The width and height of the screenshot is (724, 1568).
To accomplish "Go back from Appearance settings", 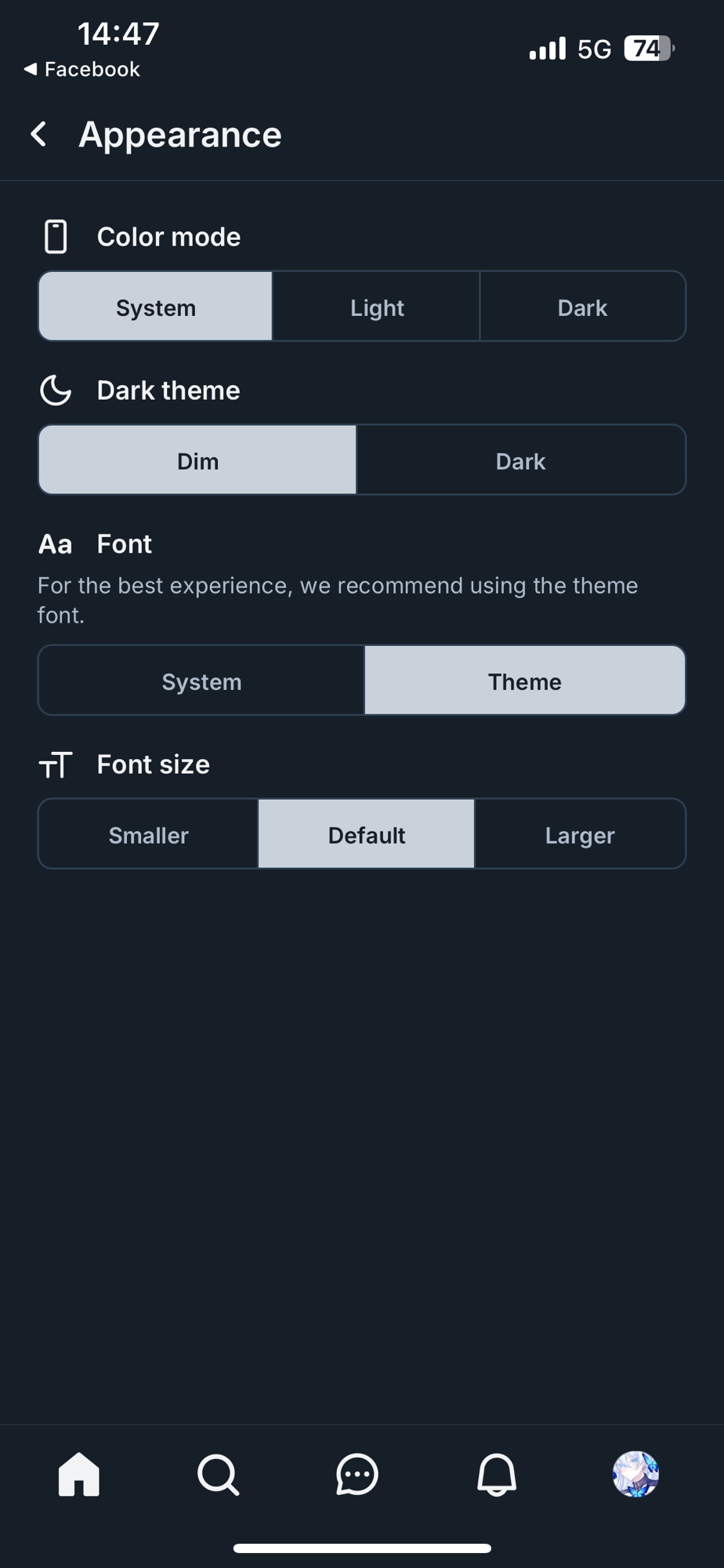I will 38,134.
